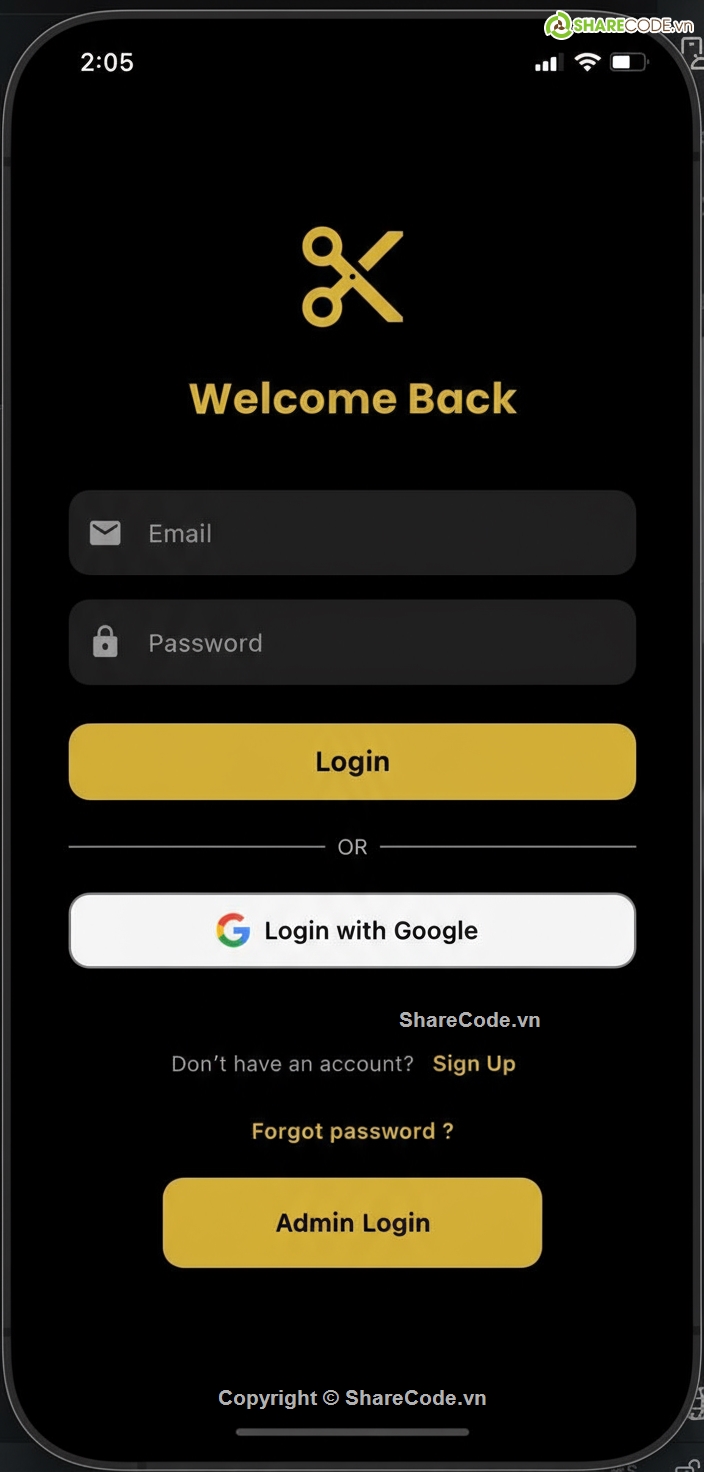
Task: Open the Admin Login button
Action: click(352, 1223)
